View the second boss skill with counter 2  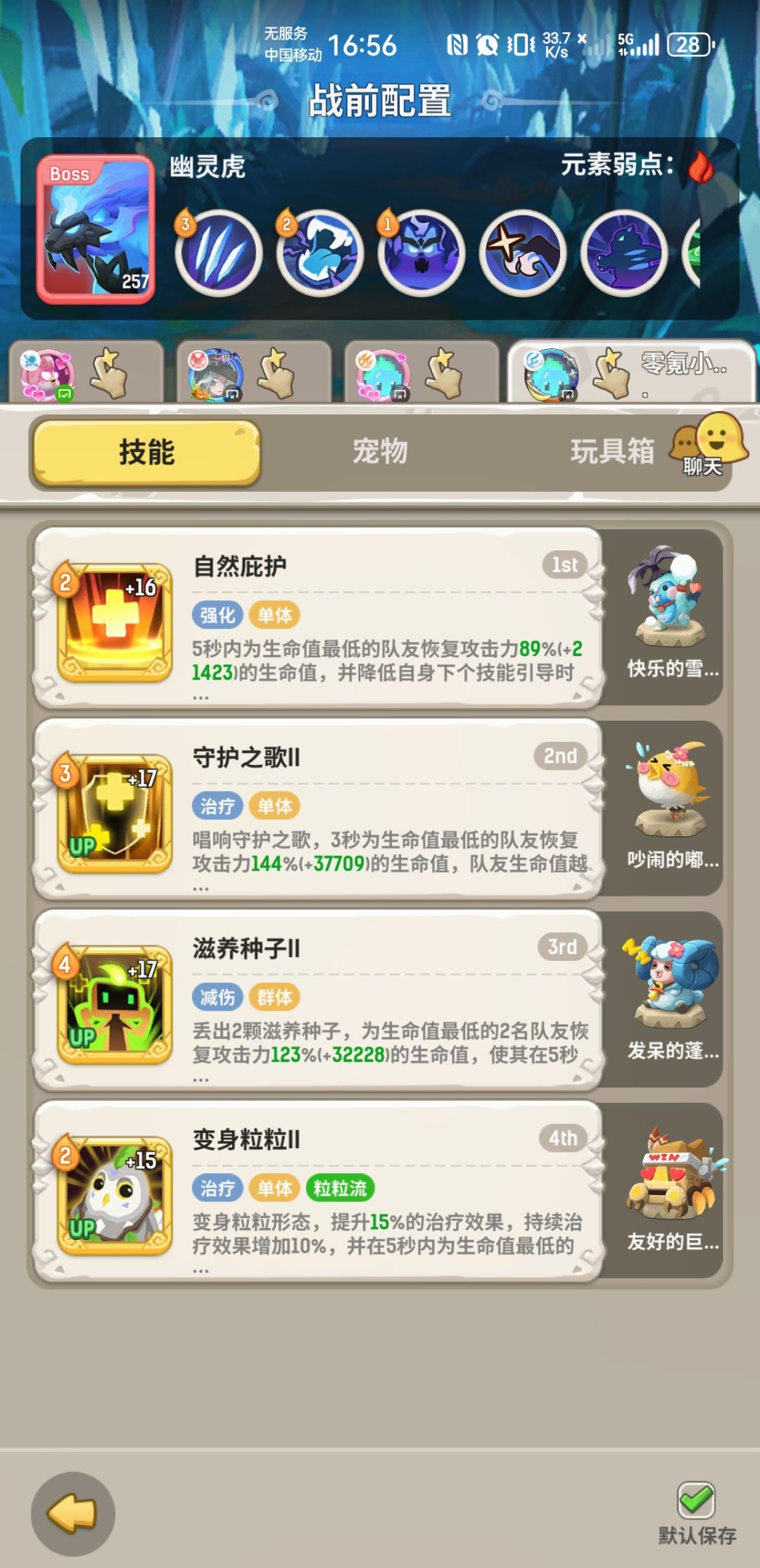[320, 252]
